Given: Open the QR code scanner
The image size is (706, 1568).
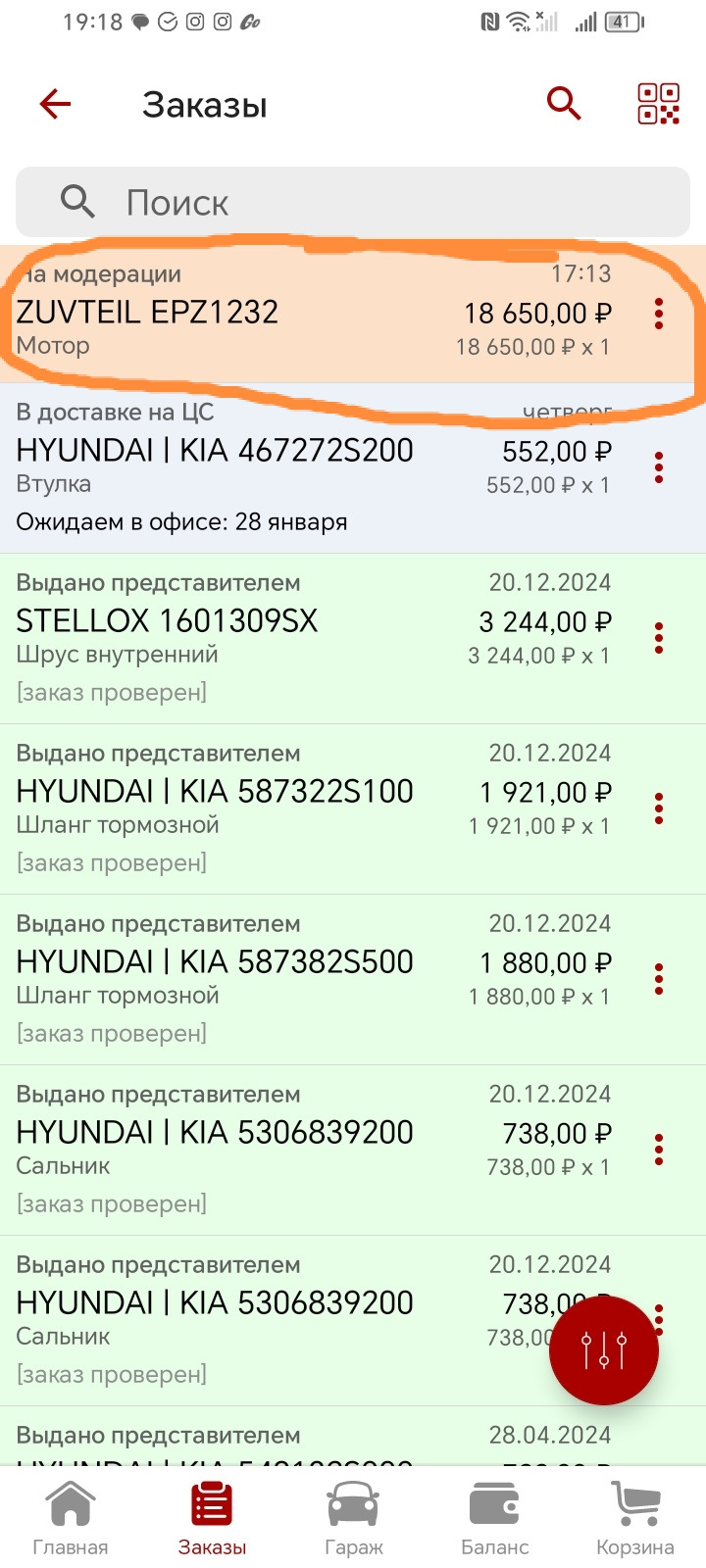Looking at the screenshot, I should pos(658,104).
